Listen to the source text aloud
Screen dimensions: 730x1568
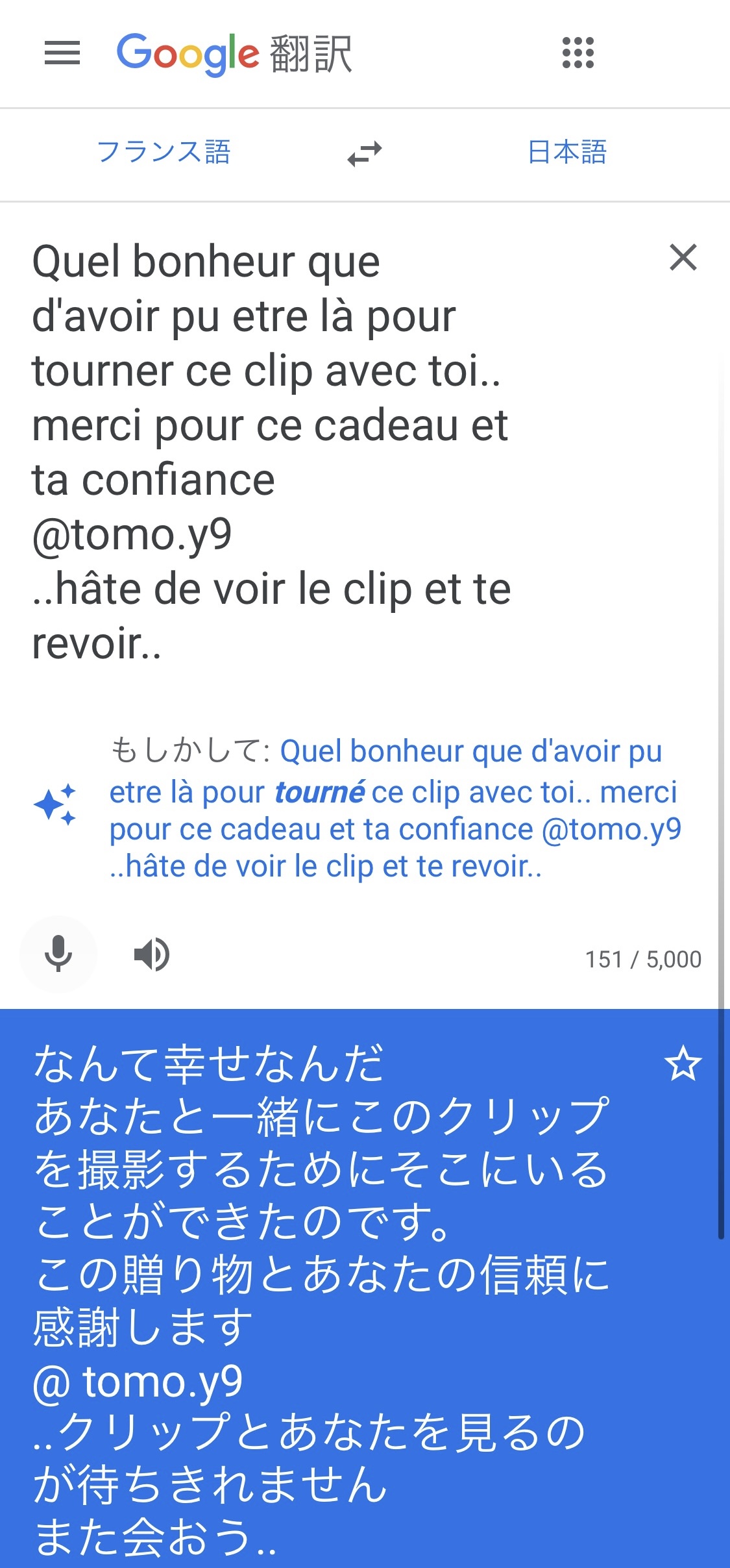click(x=152, y=954)
